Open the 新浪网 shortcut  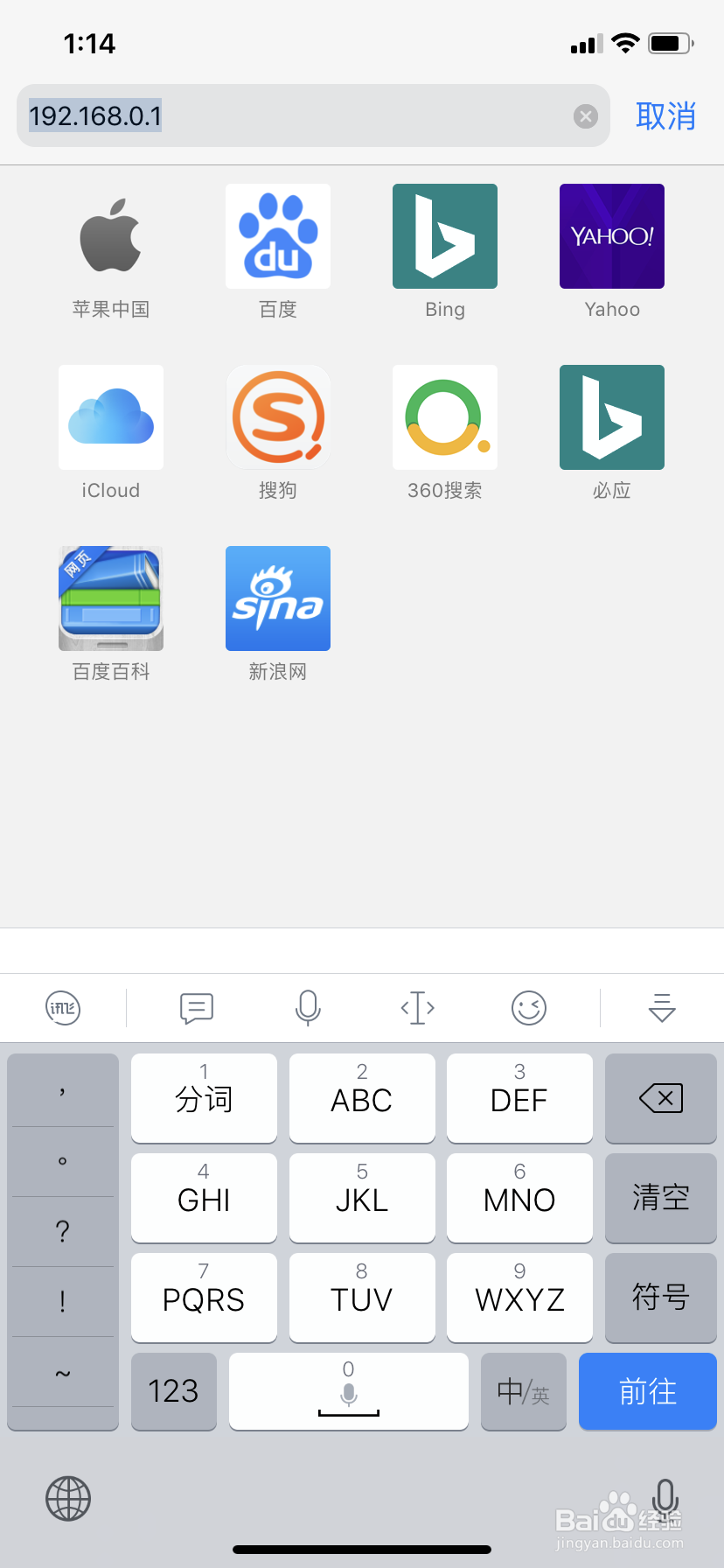click(278, 615)
